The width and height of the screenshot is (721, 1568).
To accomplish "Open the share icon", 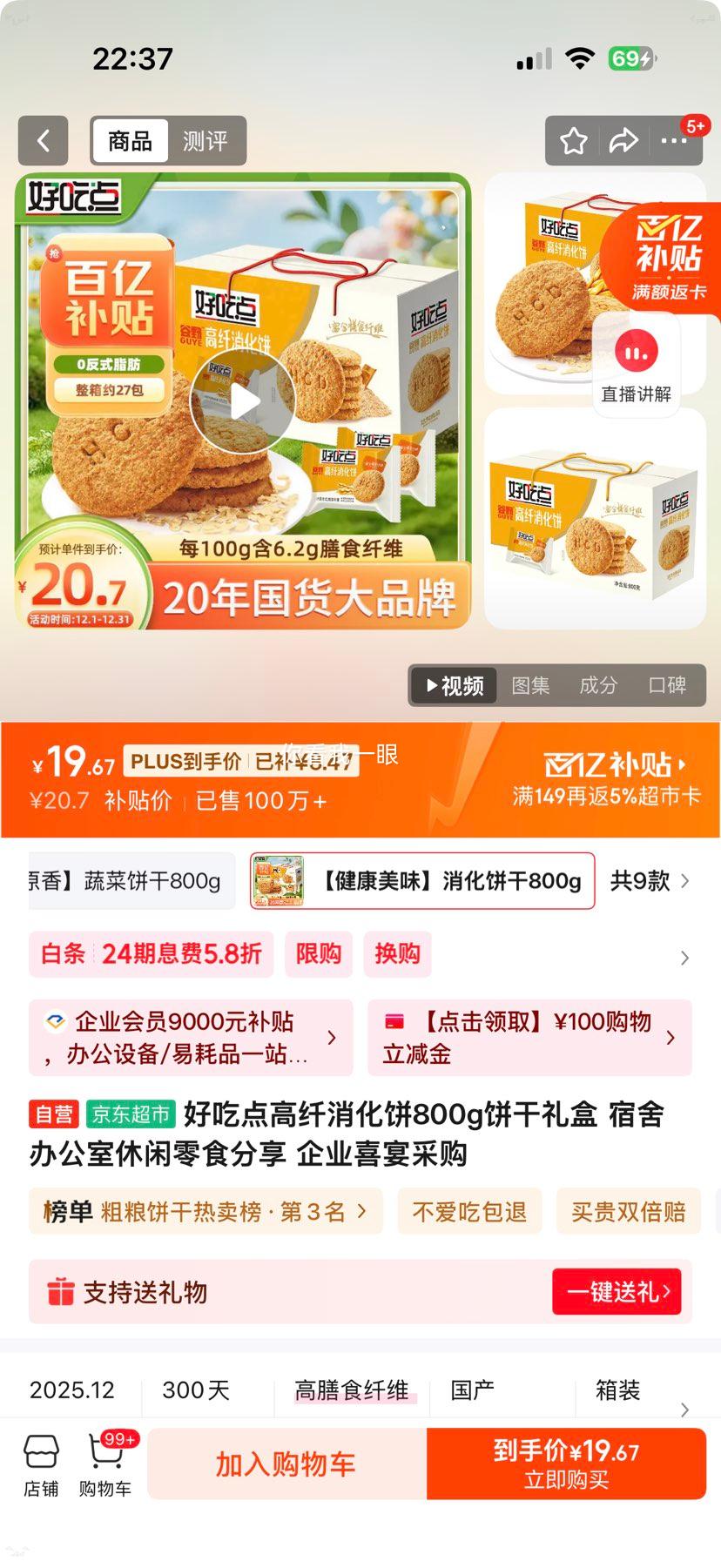I will coord(624,140).
